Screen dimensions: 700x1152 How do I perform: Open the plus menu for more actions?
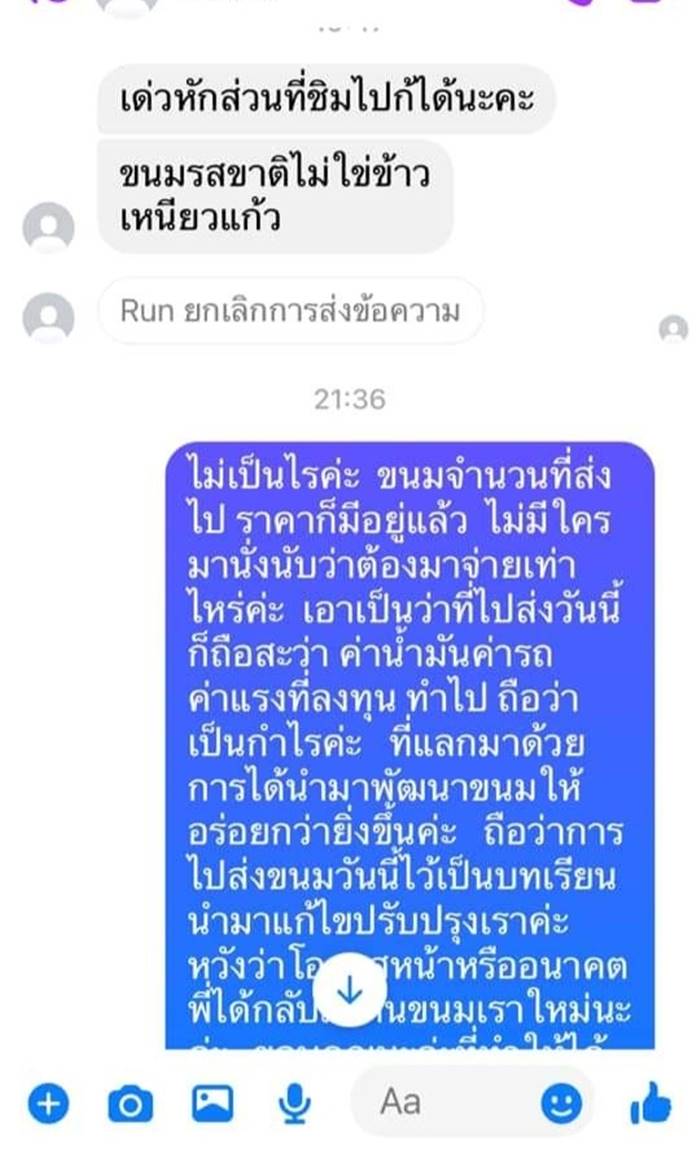48,1104
